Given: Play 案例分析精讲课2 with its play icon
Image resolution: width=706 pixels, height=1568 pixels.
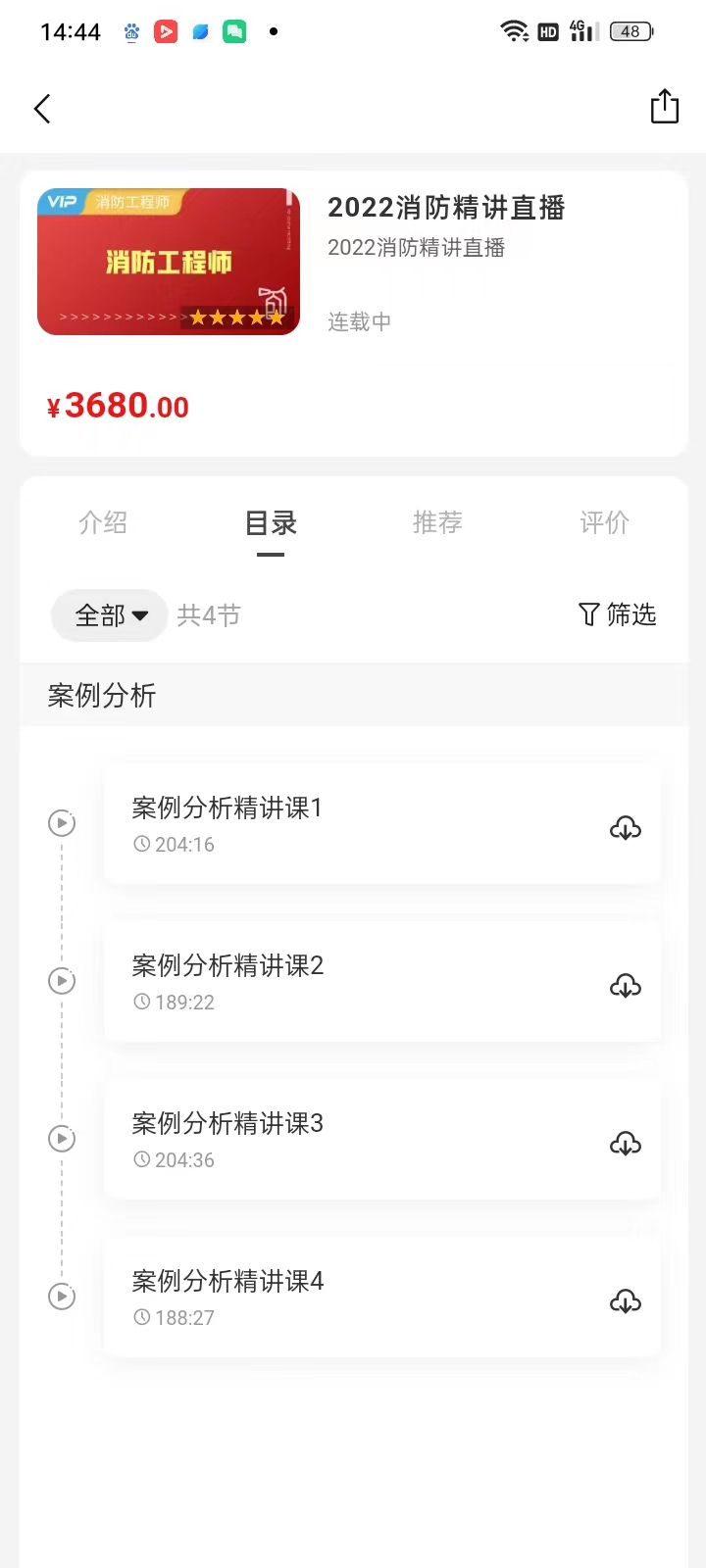Looking at the screenshot, I should pyautogui.click(x=61, y=980).
